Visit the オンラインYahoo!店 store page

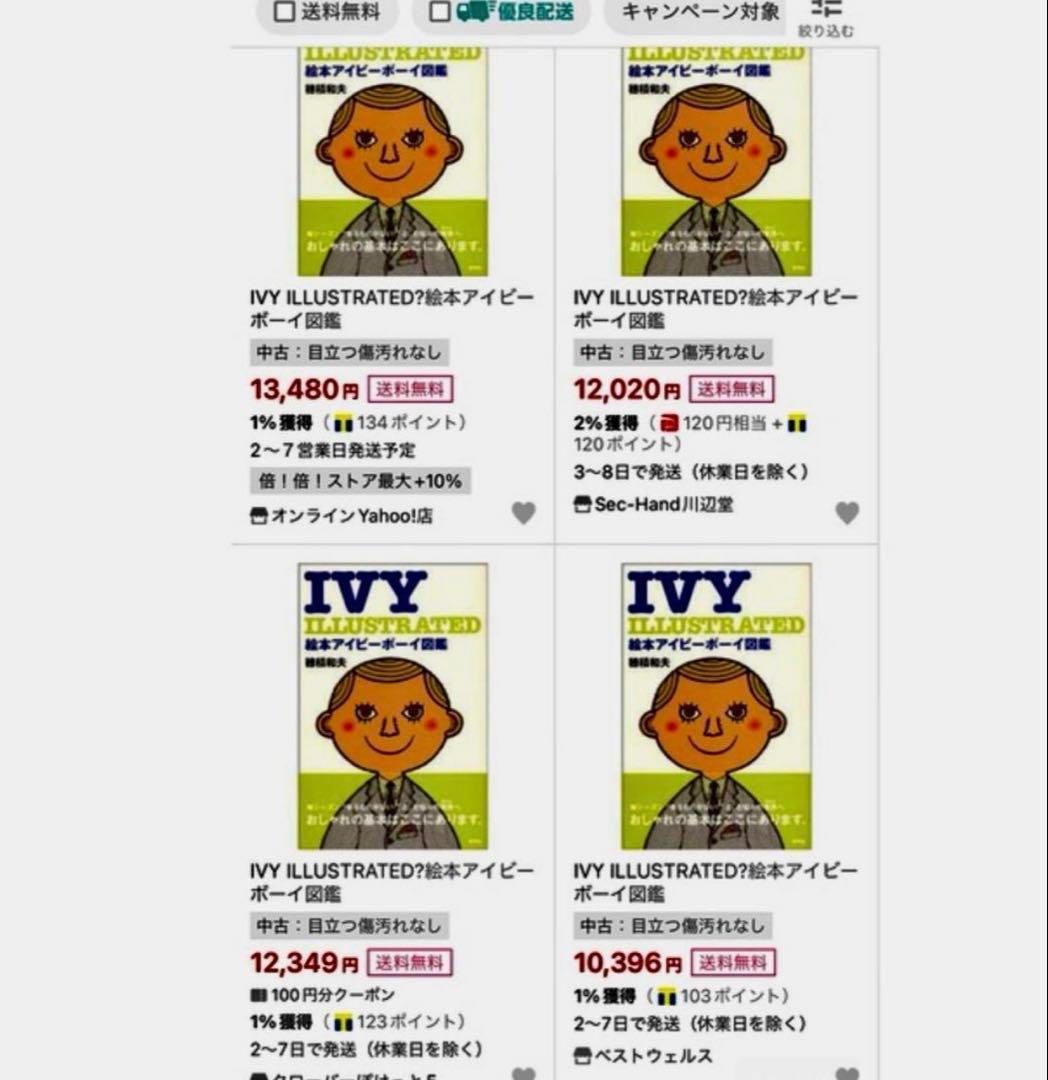click(342, 516)
